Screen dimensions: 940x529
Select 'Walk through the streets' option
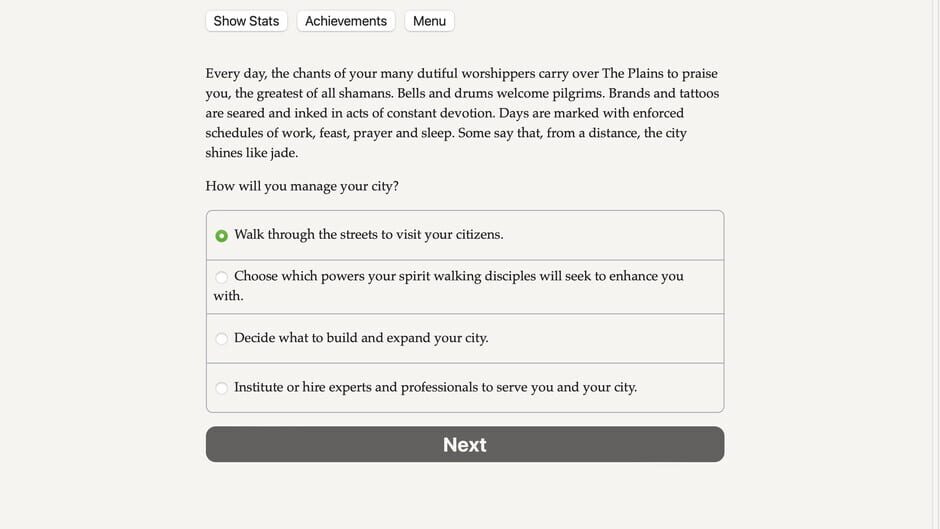point(222,236)
